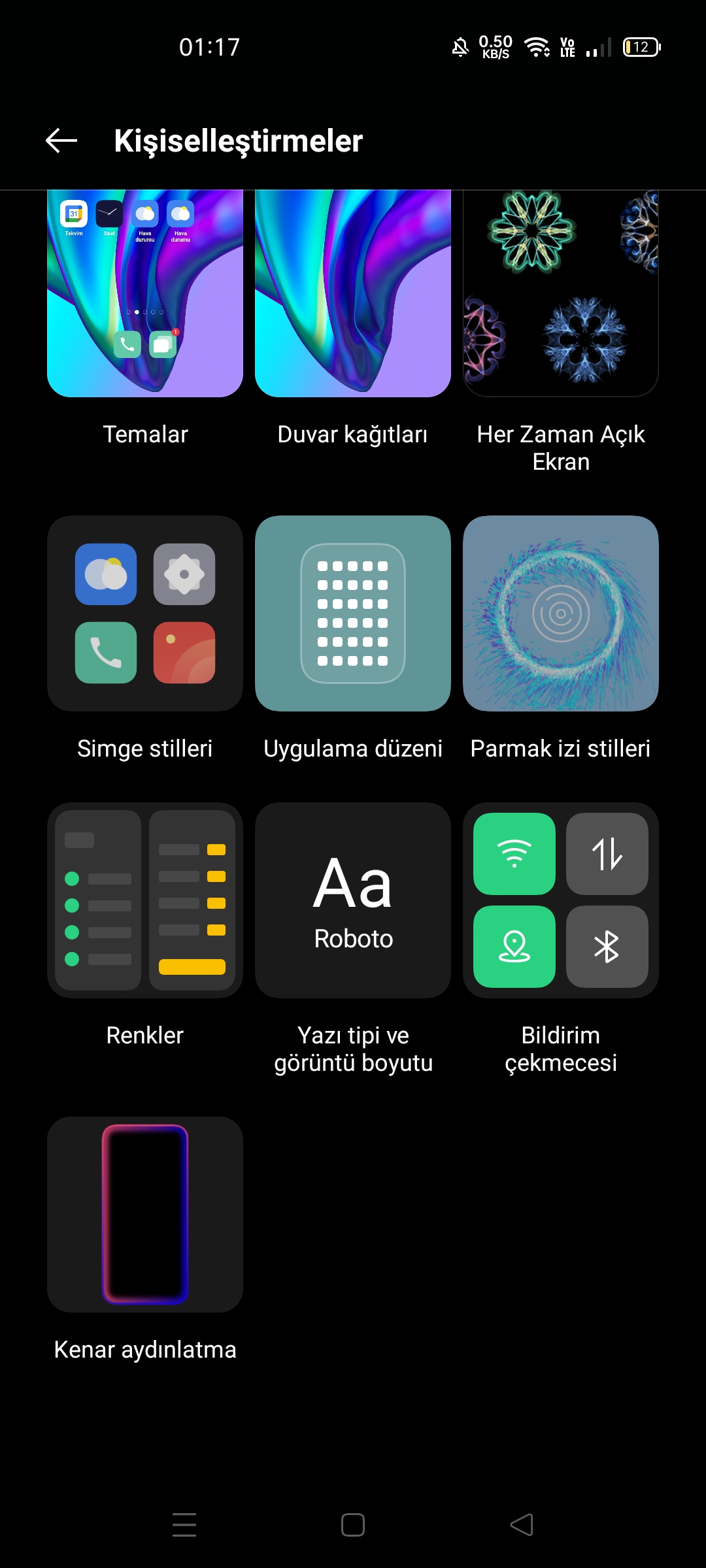Image resolution: width=706 pixels, height=1568 pixels.
Task: Select Her Zaman Açık Ekran
Action: pyautogui.click(x=561, y=293)
